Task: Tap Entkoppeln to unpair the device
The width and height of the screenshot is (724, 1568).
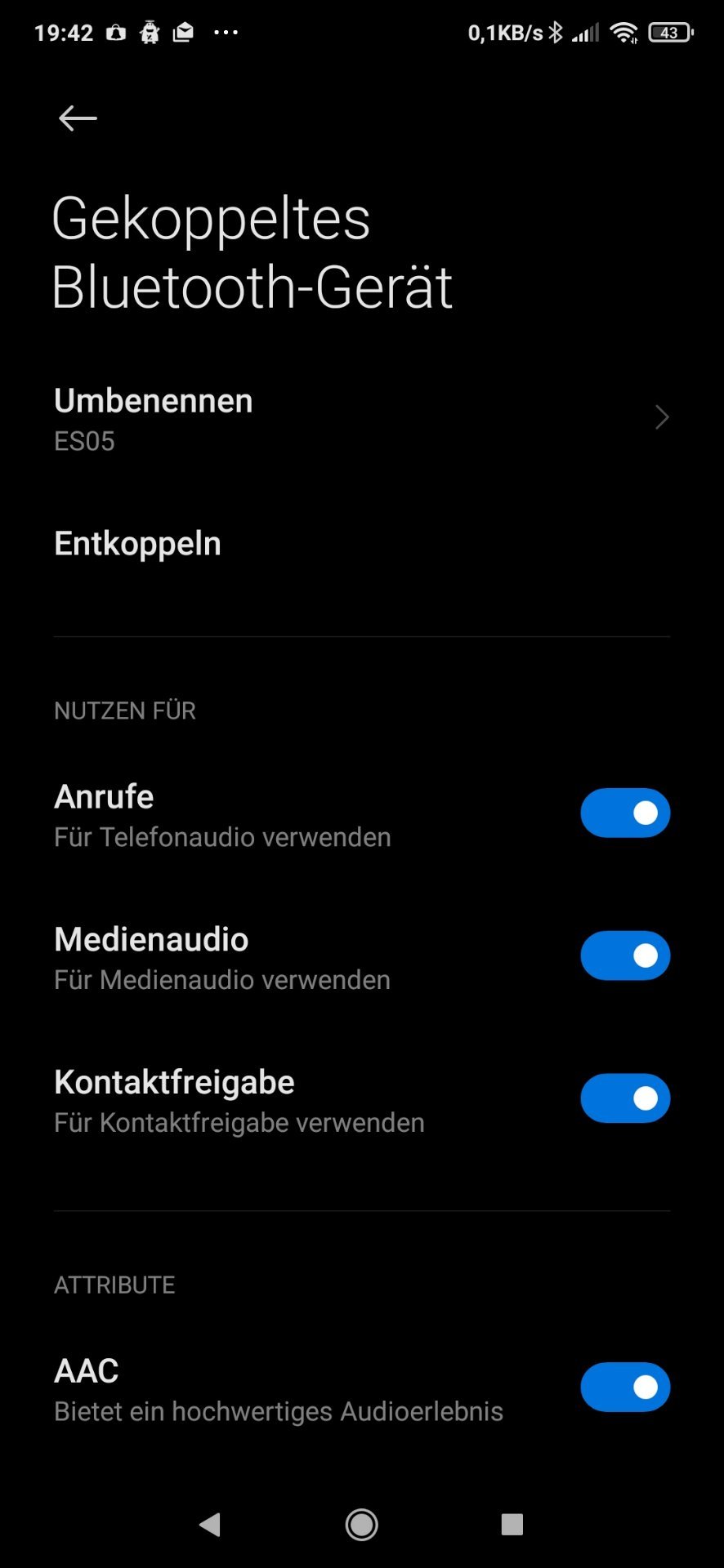Action: tap(362, 544)
